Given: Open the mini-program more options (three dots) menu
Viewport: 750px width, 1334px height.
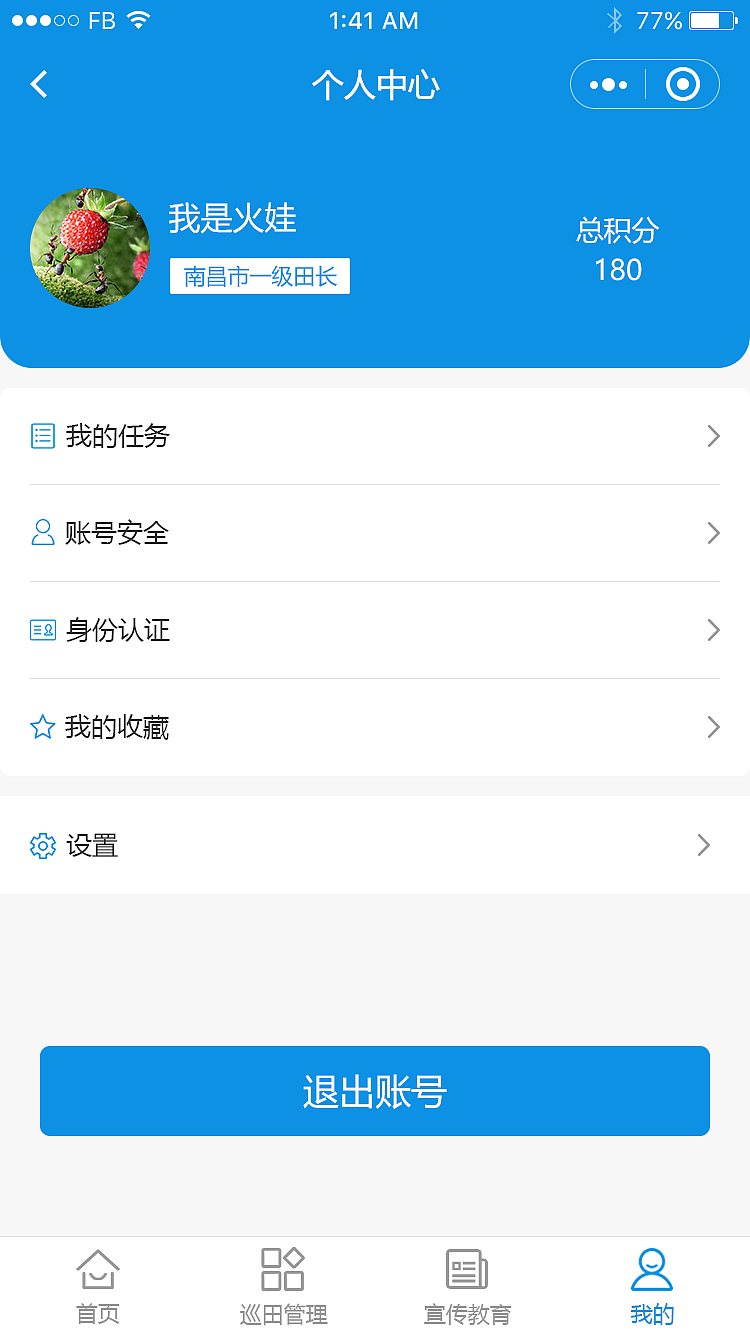Looking at the screenshot, I should [x=607, y=84].
